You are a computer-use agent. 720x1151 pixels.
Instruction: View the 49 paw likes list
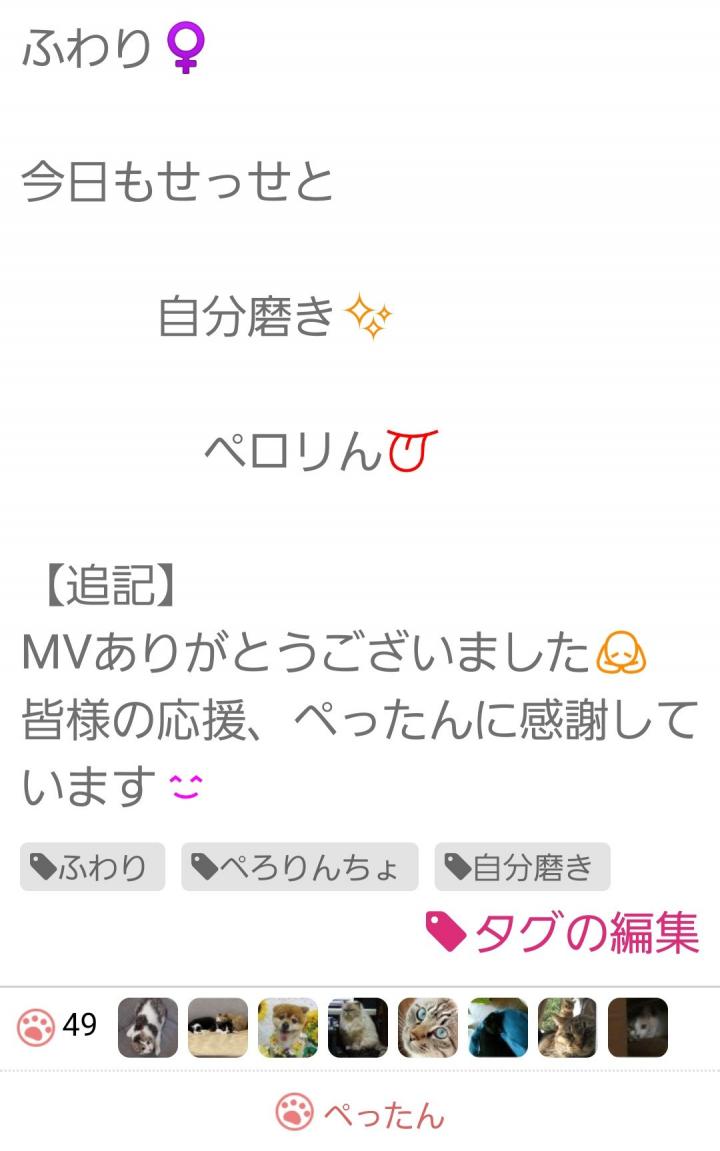(58, 1027)
